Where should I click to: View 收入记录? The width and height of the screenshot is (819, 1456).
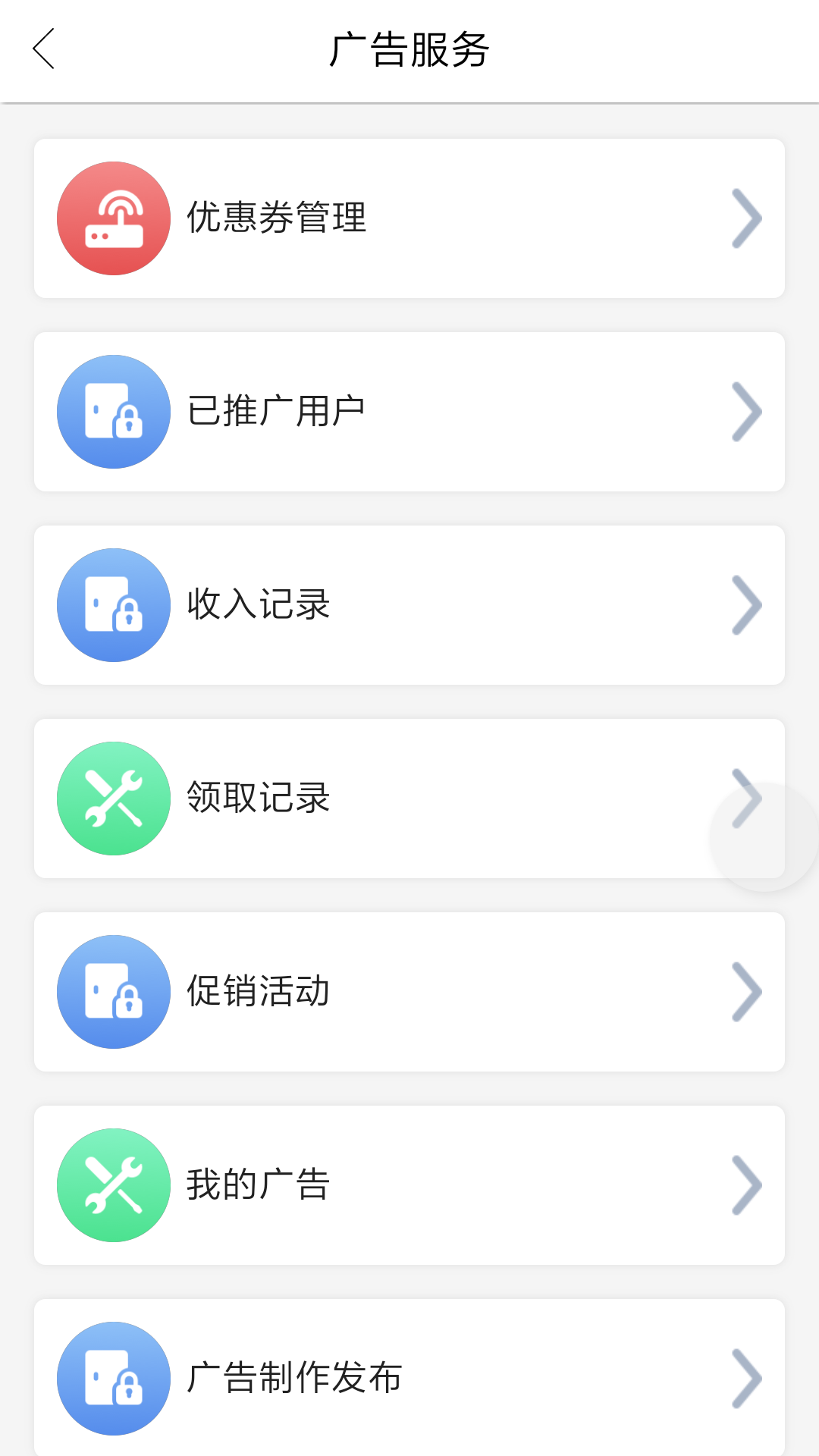click(x=409, y=605)
